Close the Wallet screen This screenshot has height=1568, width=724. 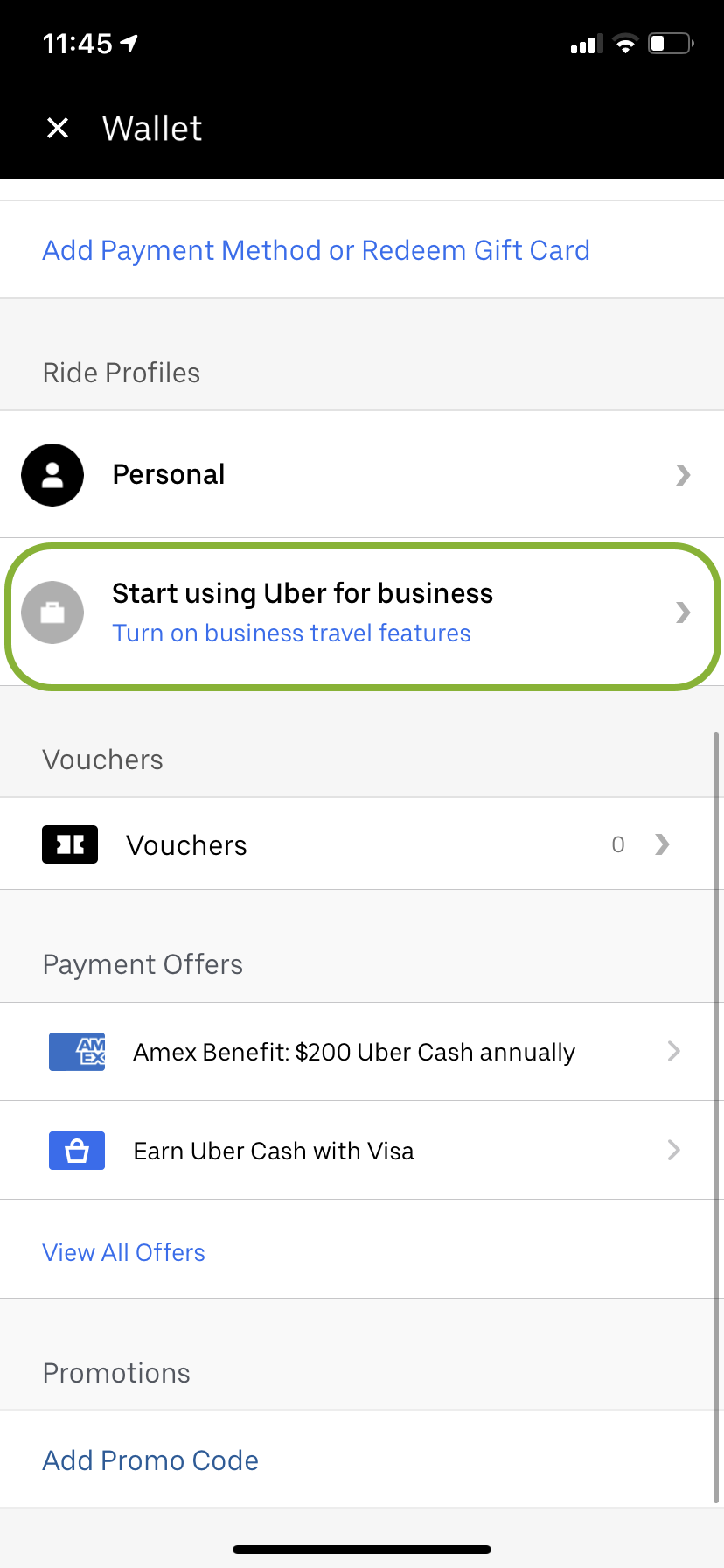coord(58,128)
